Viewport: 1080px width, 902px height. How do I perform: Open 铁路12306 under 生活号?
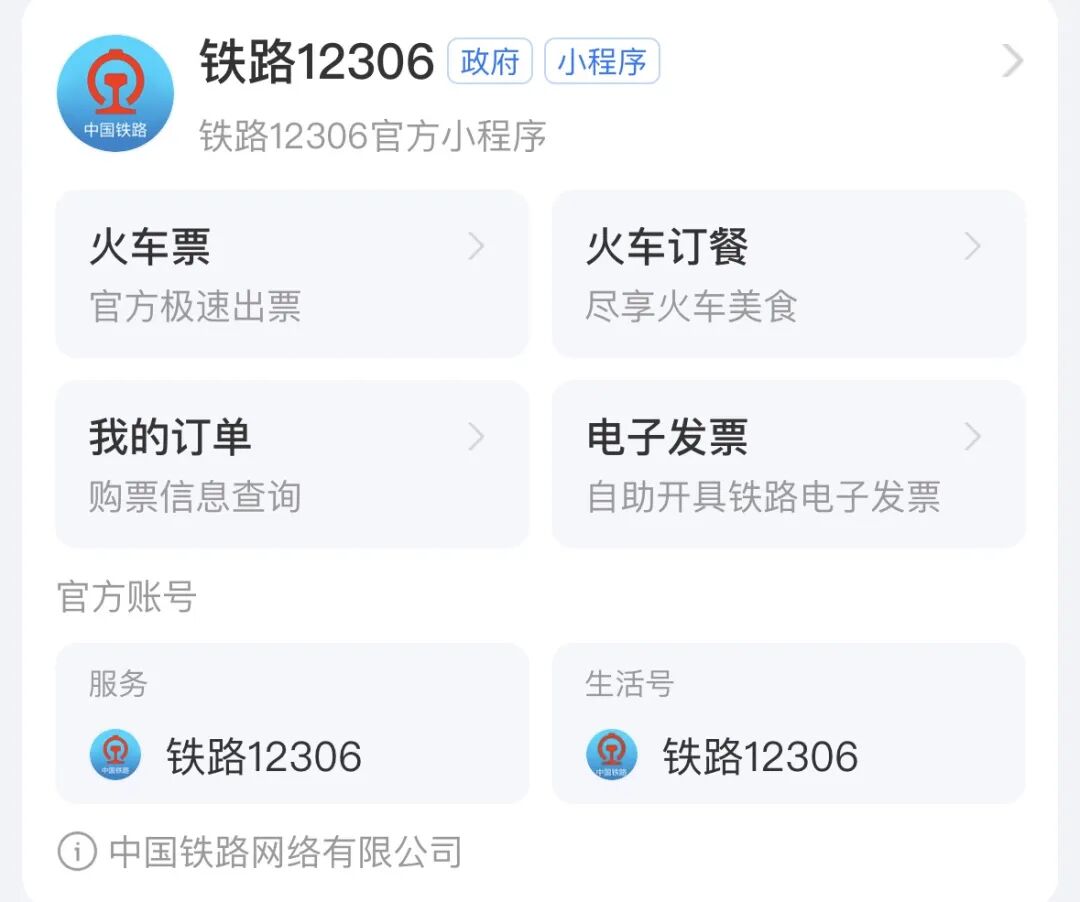tap(789, 723)
